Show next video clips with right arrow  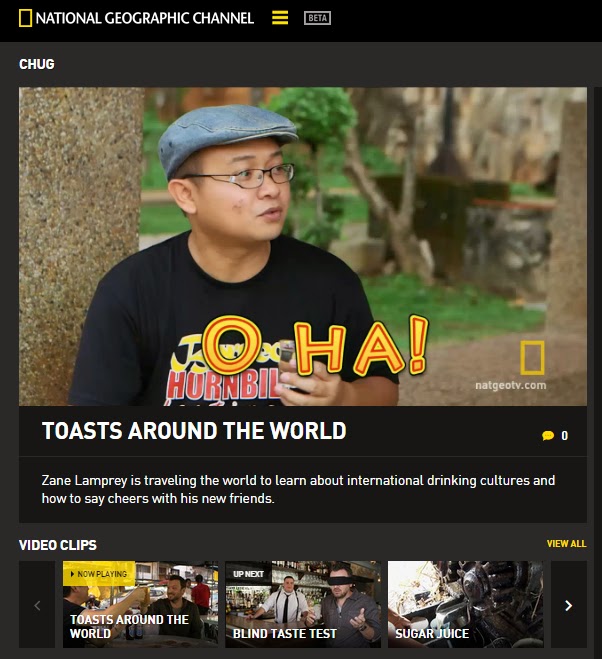coord(568,604)
